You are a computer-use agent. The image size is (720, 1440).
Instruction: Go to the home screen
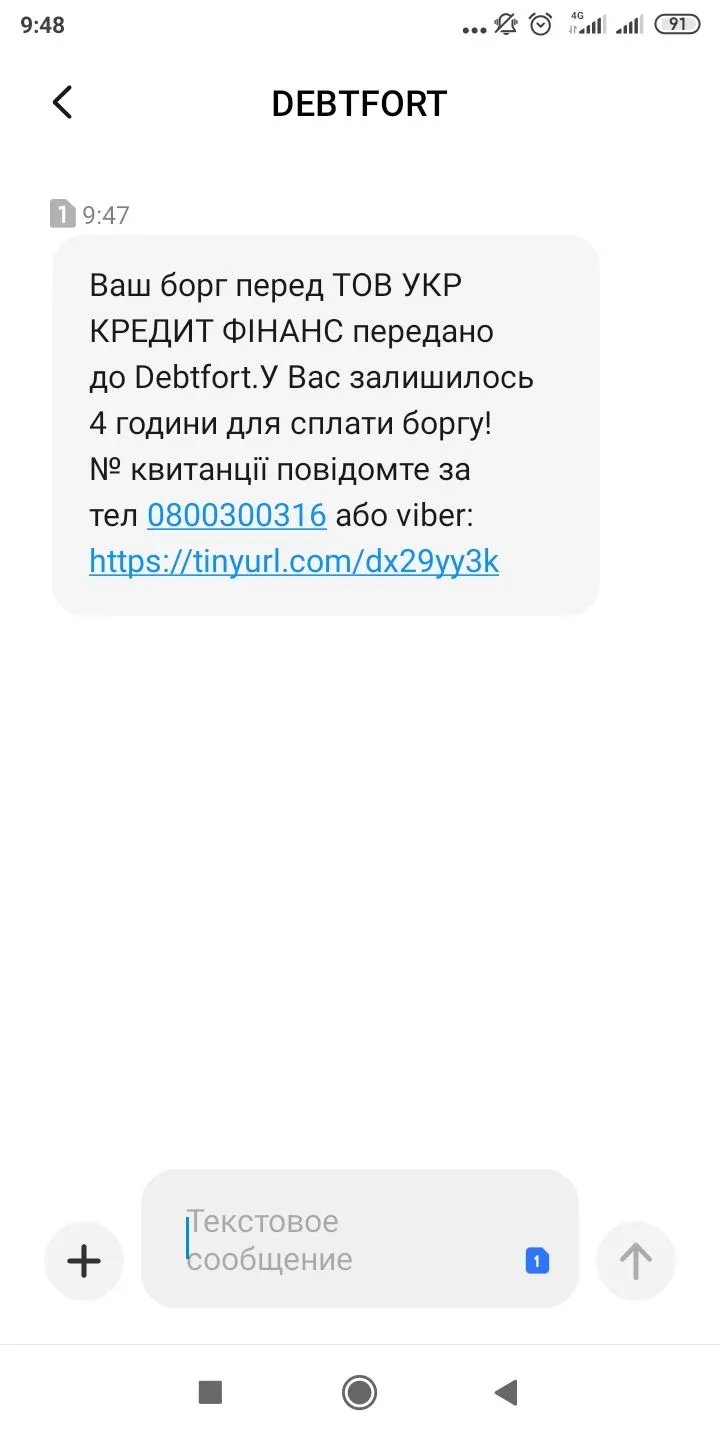point(359,1392)
